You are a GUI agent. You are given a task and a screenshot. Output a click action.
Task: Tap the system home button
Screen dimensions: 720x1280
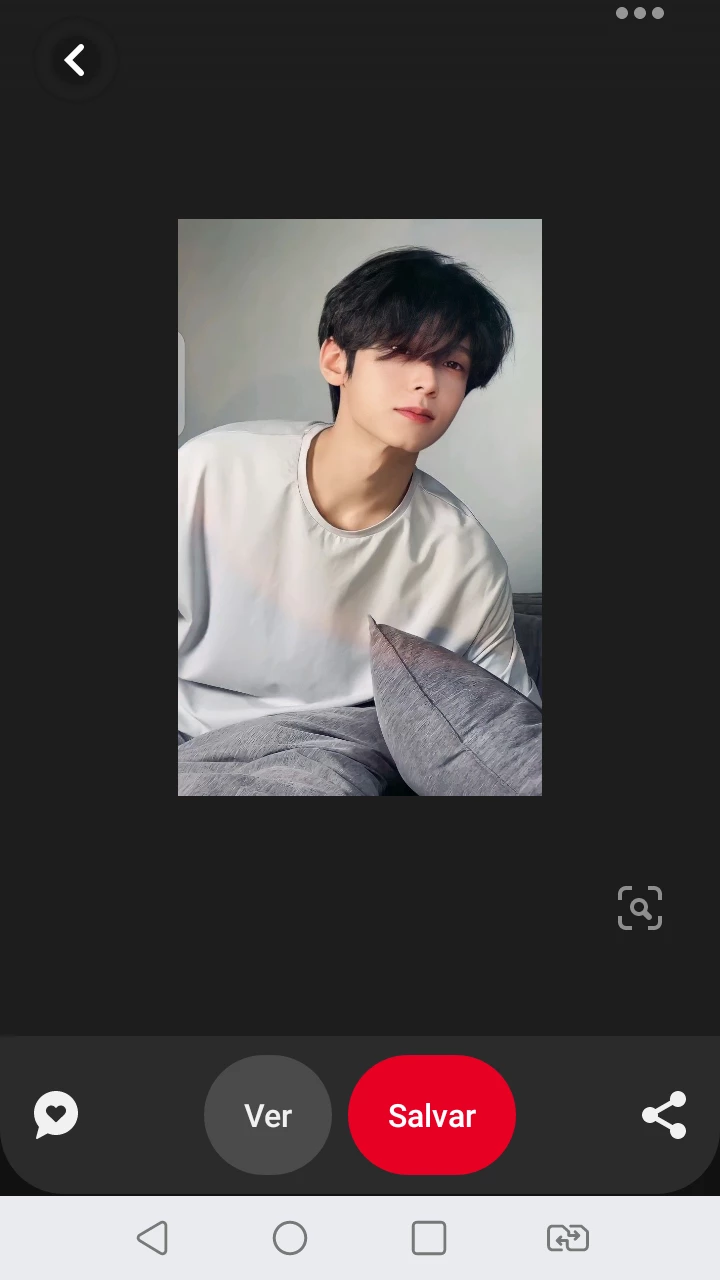pos(290,1238)
